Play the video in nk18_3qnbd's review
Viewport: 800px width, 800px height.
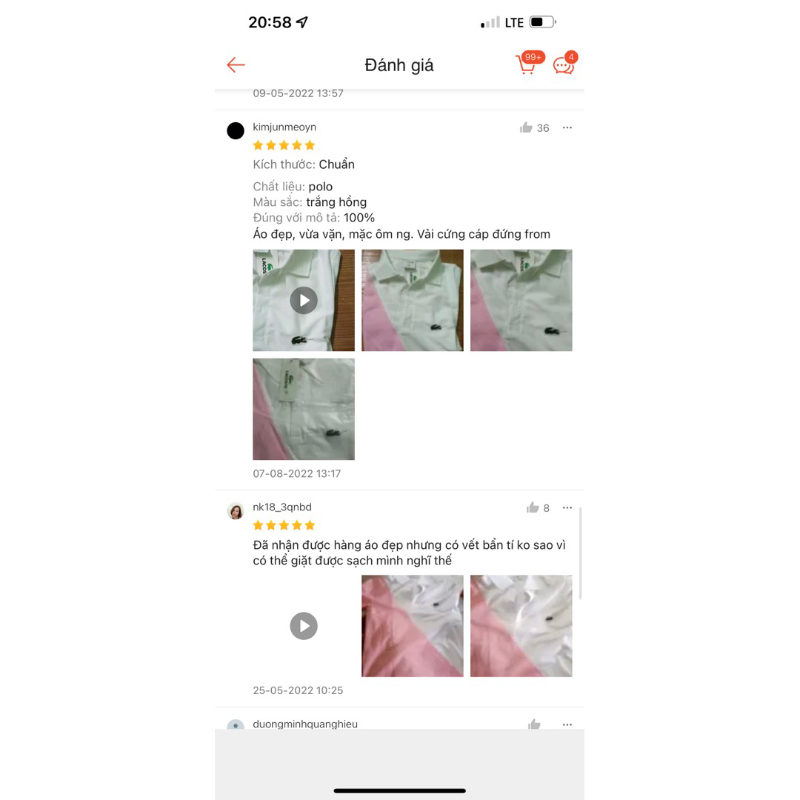[304, 626]
